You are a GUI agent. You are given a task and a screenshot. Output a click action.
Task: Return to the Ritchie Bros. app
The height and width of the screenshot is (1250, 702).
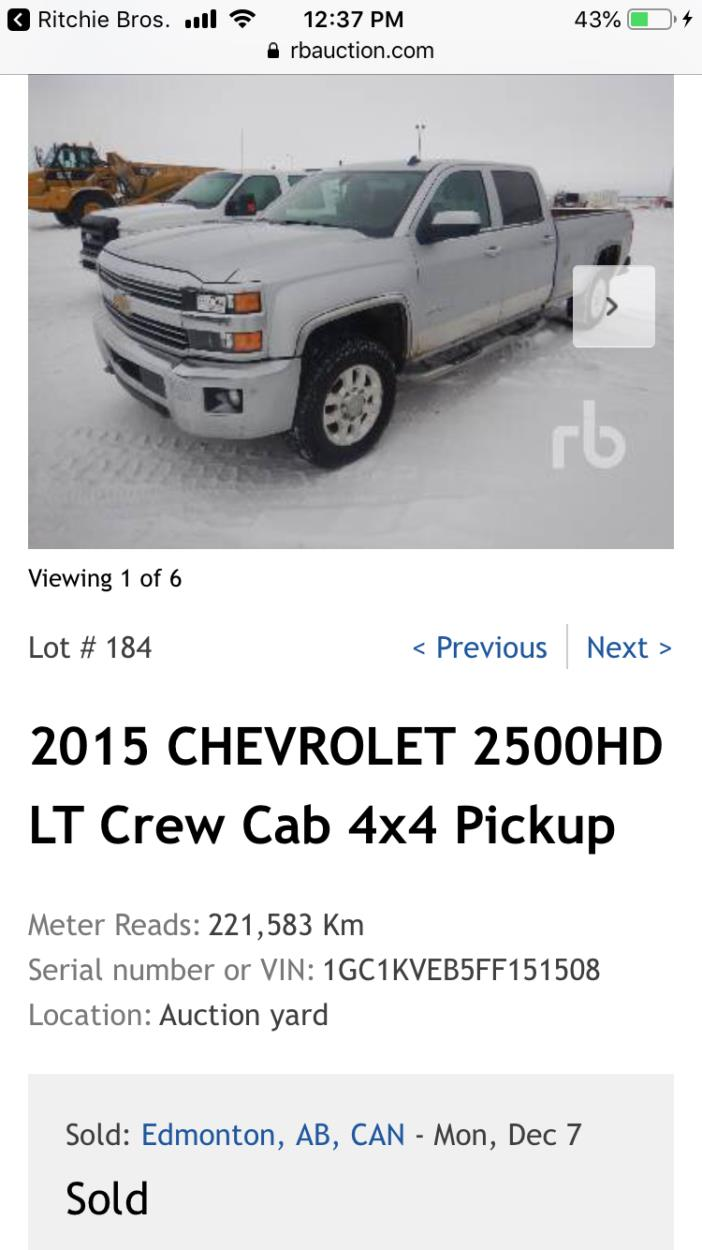coord(88,19)
